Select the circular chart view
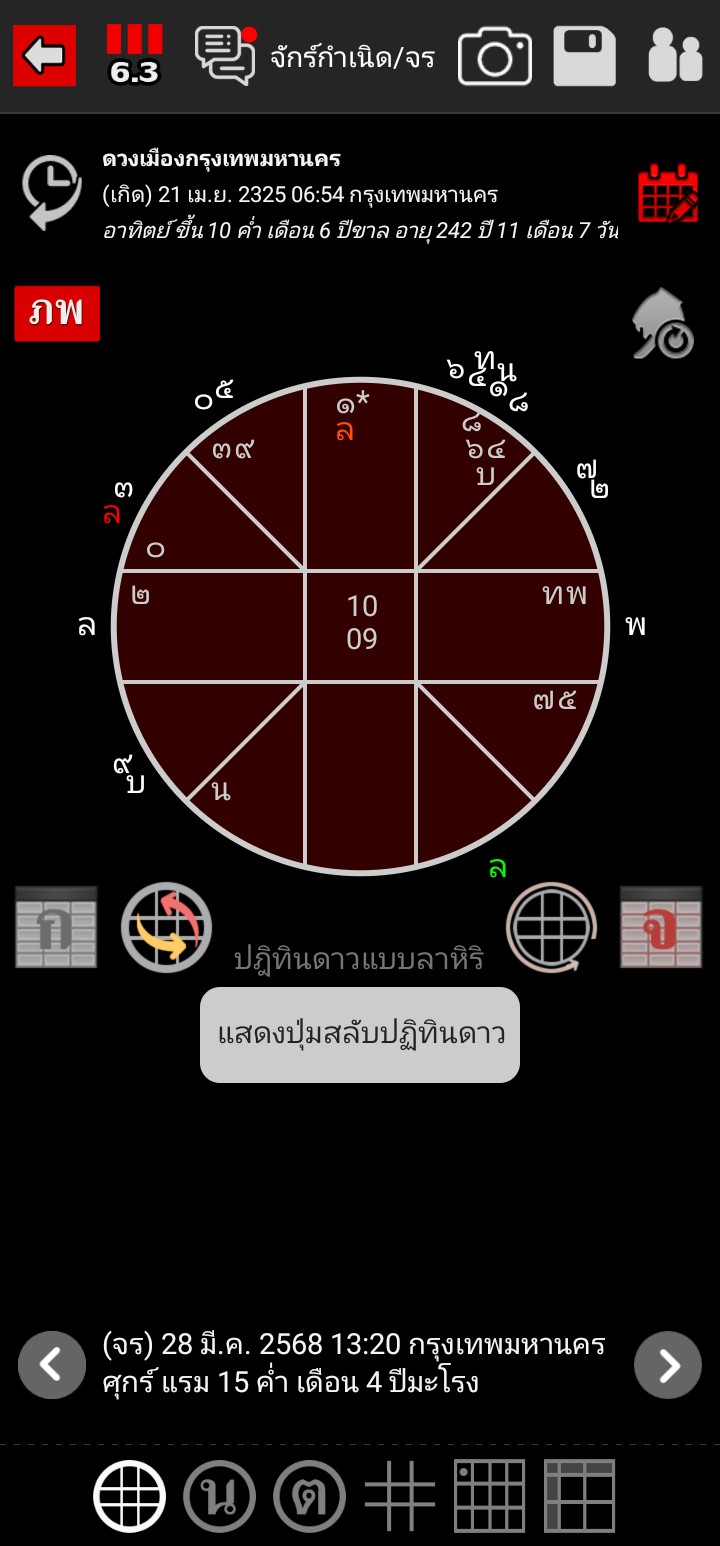Viewport: 720px width, 1546px height. tap(130, 1496)
